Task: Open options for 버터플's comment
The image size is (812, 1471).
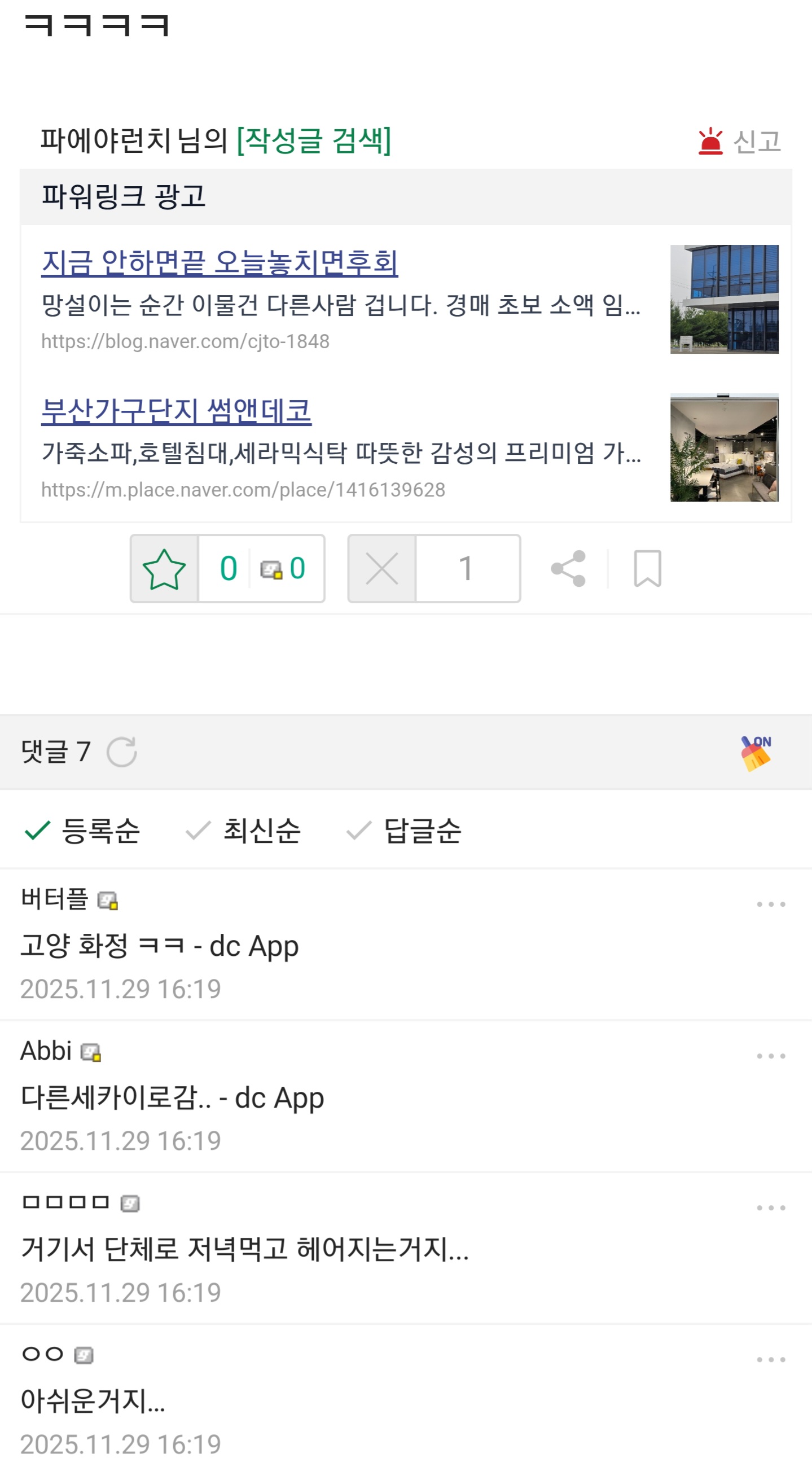Action: pos(771,904)
